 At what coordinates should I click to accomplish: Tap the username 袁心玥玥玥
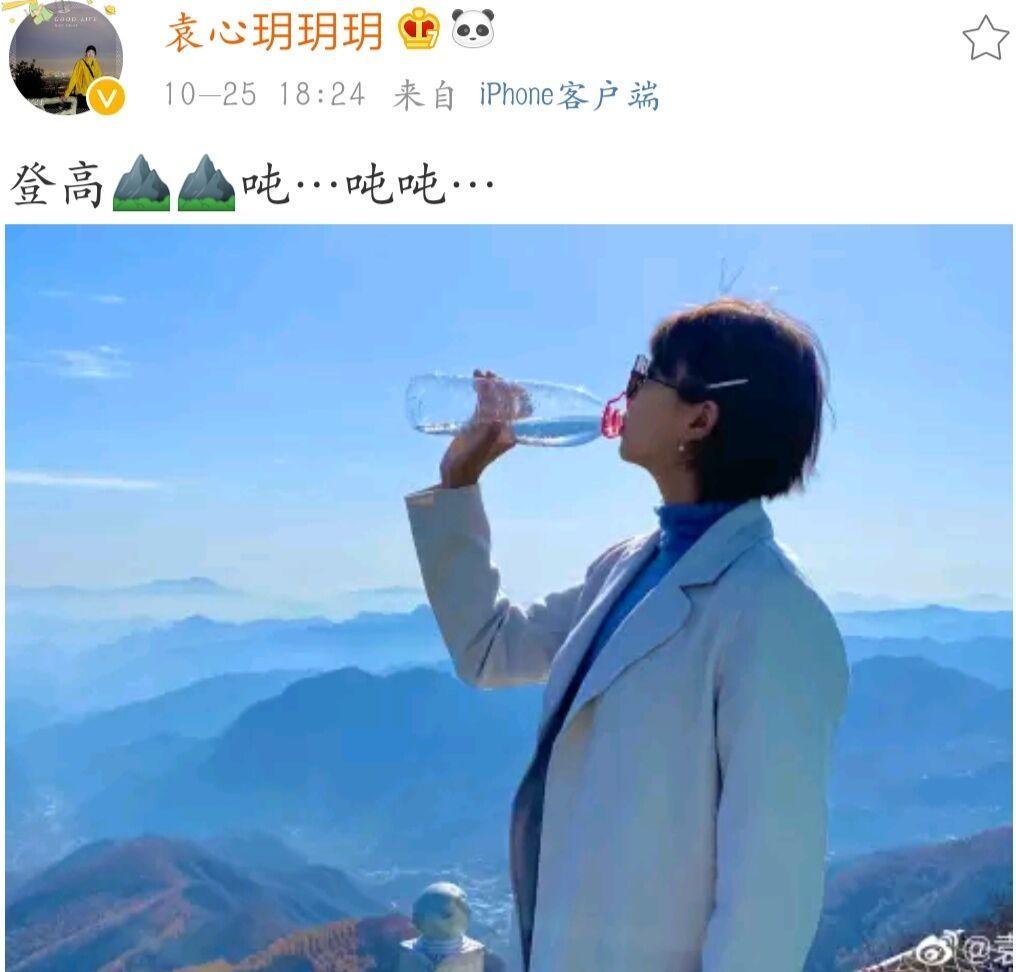(x=274, y=30)
